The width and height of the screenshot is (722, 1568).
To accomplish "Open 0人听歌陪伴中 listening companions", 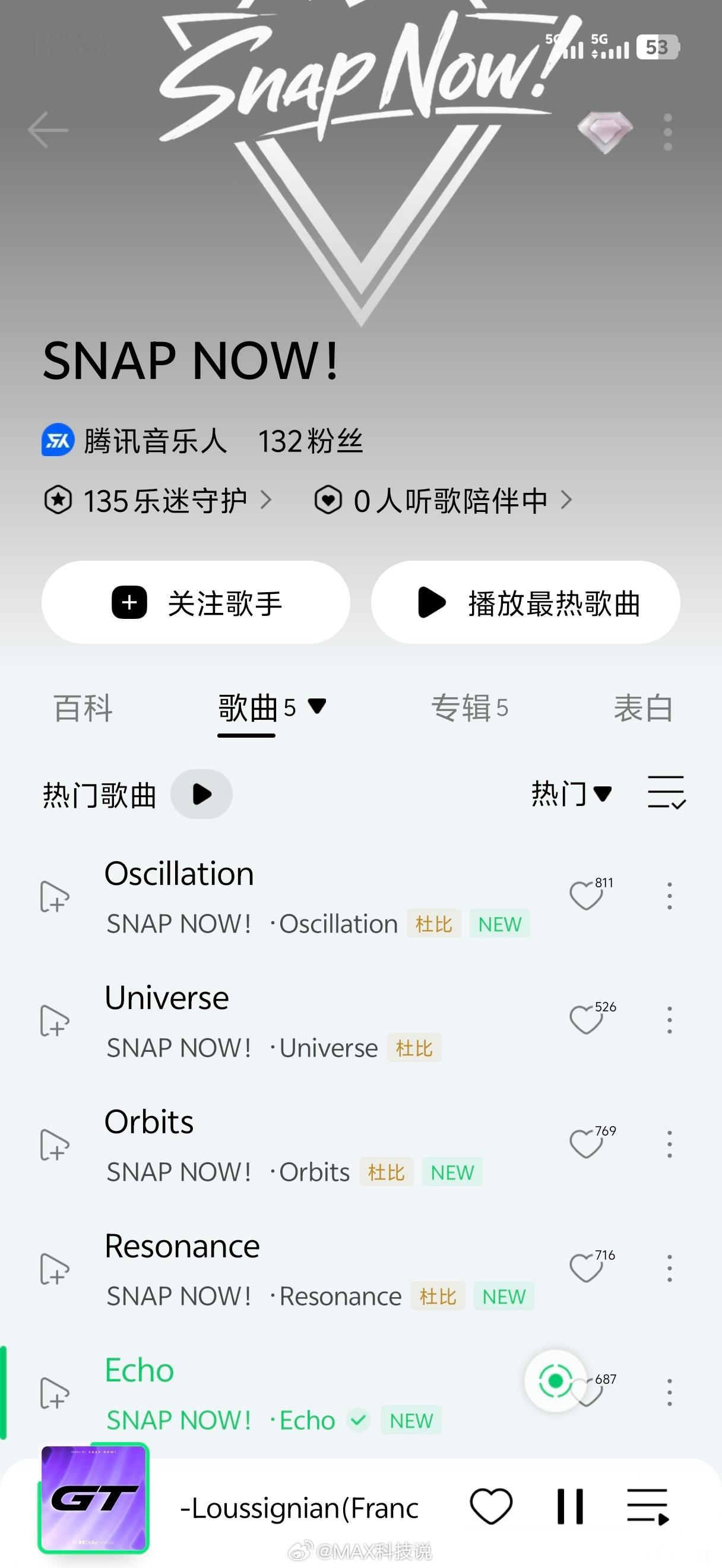I will (x=444, y=501).
